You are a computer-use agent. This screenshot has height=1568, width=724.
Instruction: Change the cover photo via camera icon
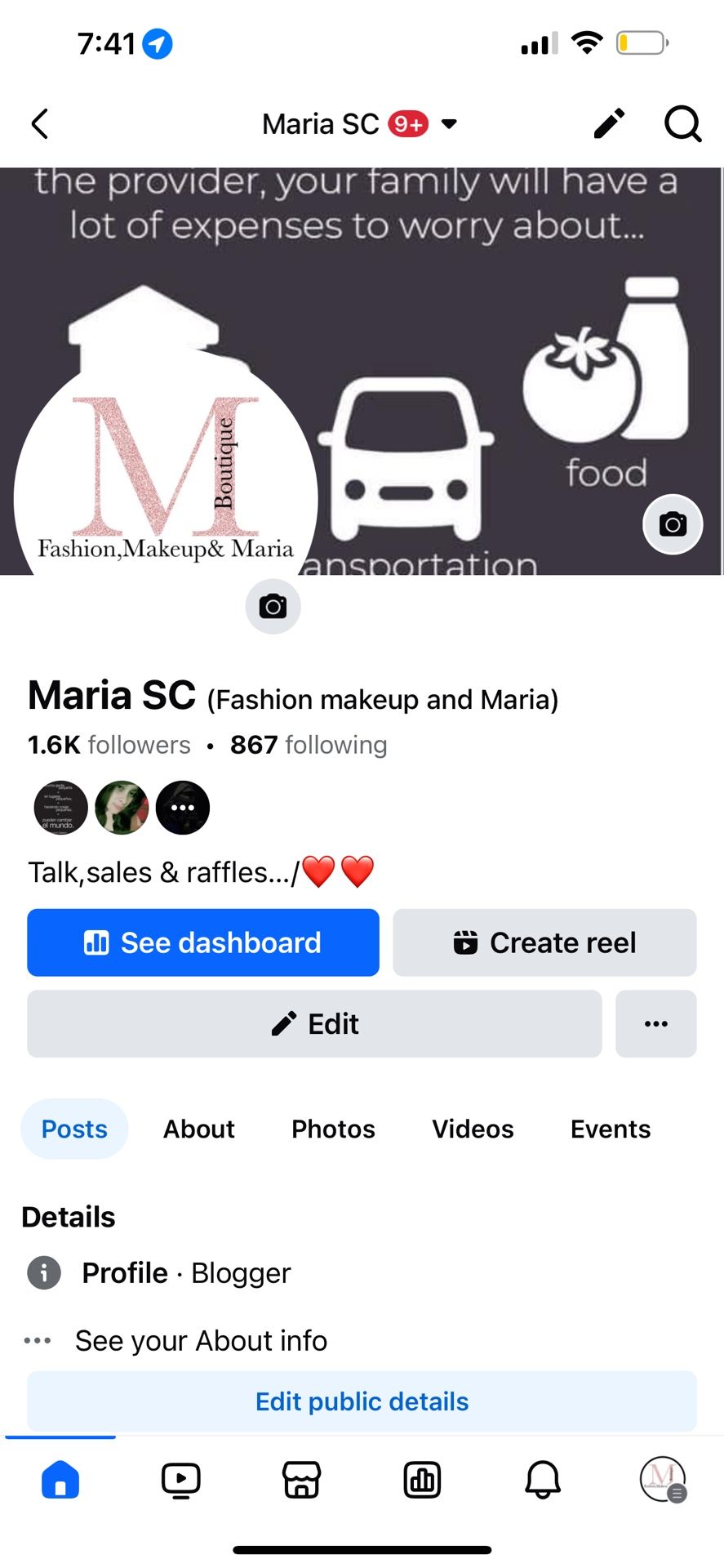pyautogui.click(x=673, y=524)
